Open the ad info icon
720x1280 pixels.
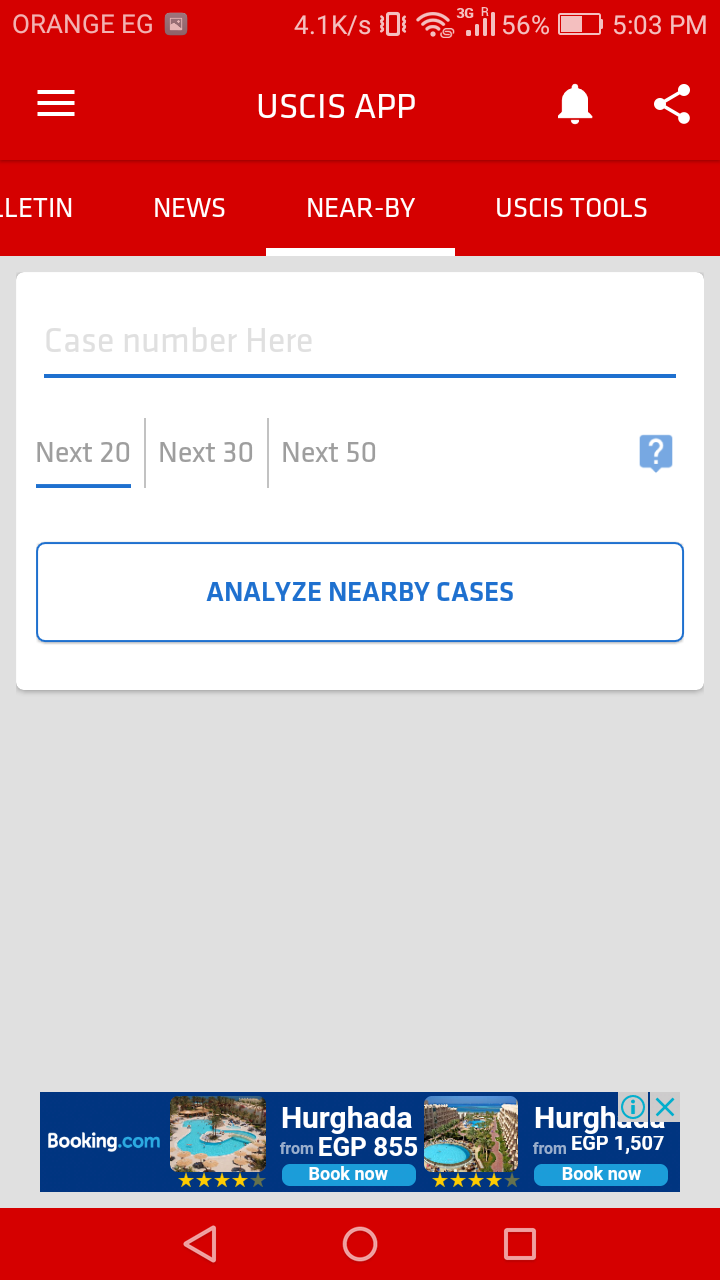tap(633, 1107)
